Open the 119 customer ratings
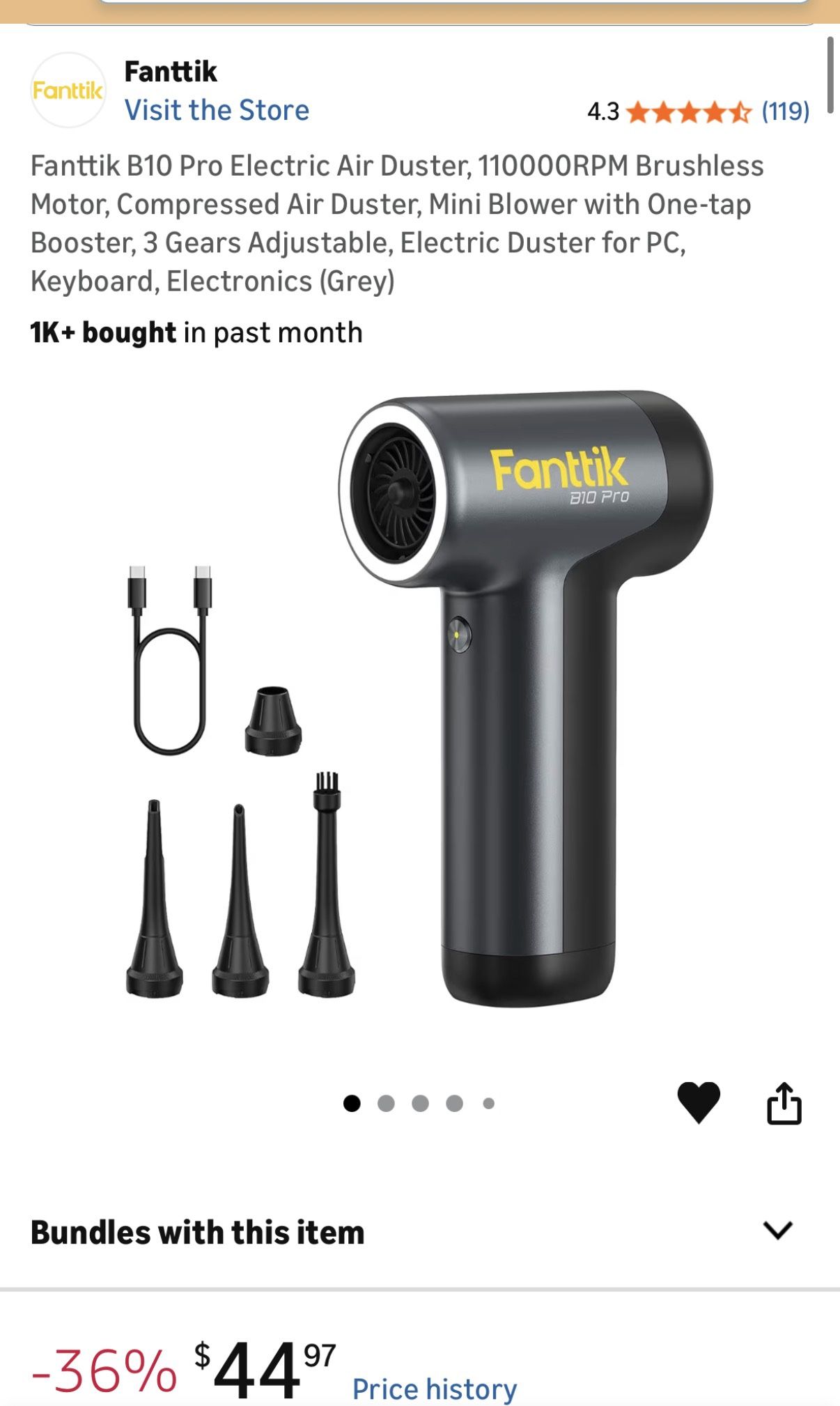Screen dimensions: 840x1406 (784, 111)
